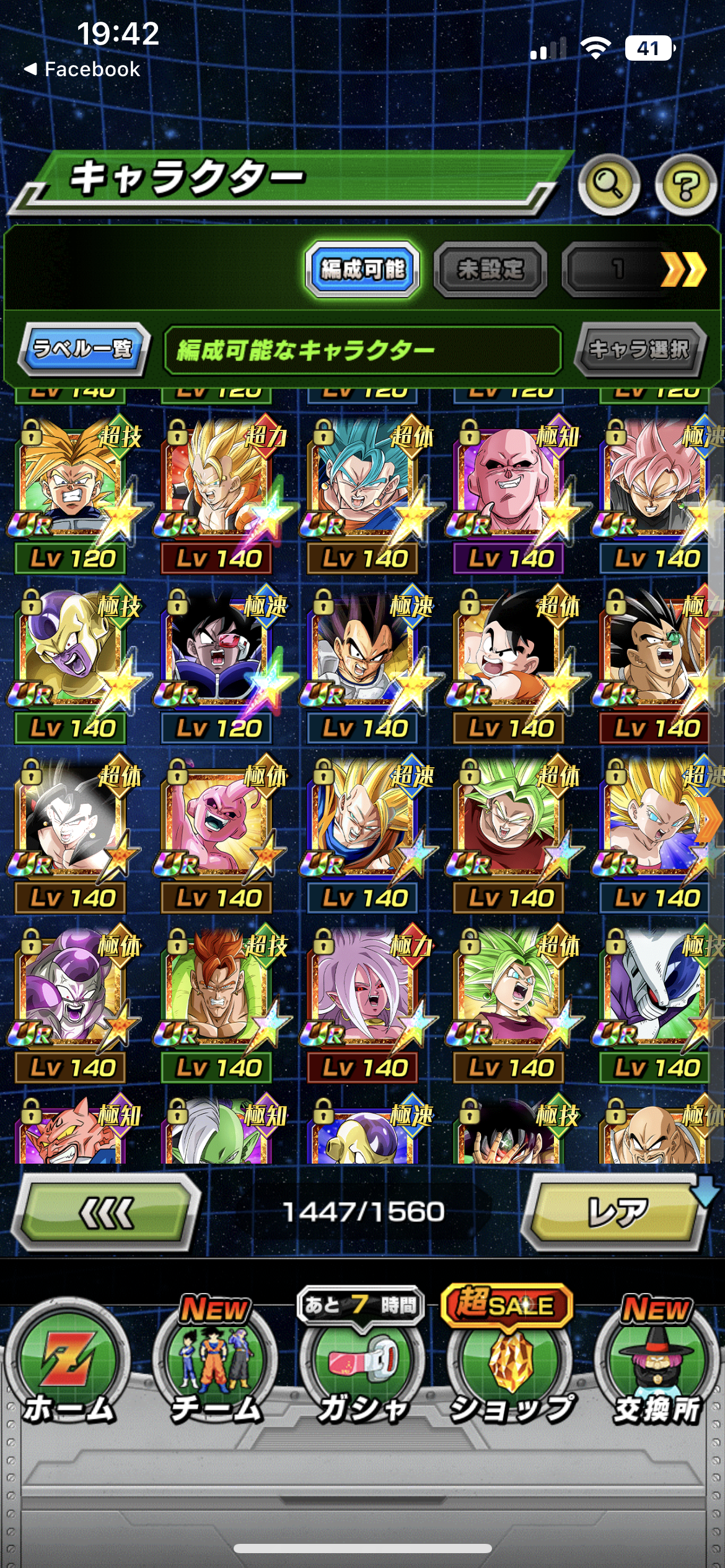Open the ラベル一覧 label list
The height and width of the screenshot is (1568, 725).
pos(84,349)
